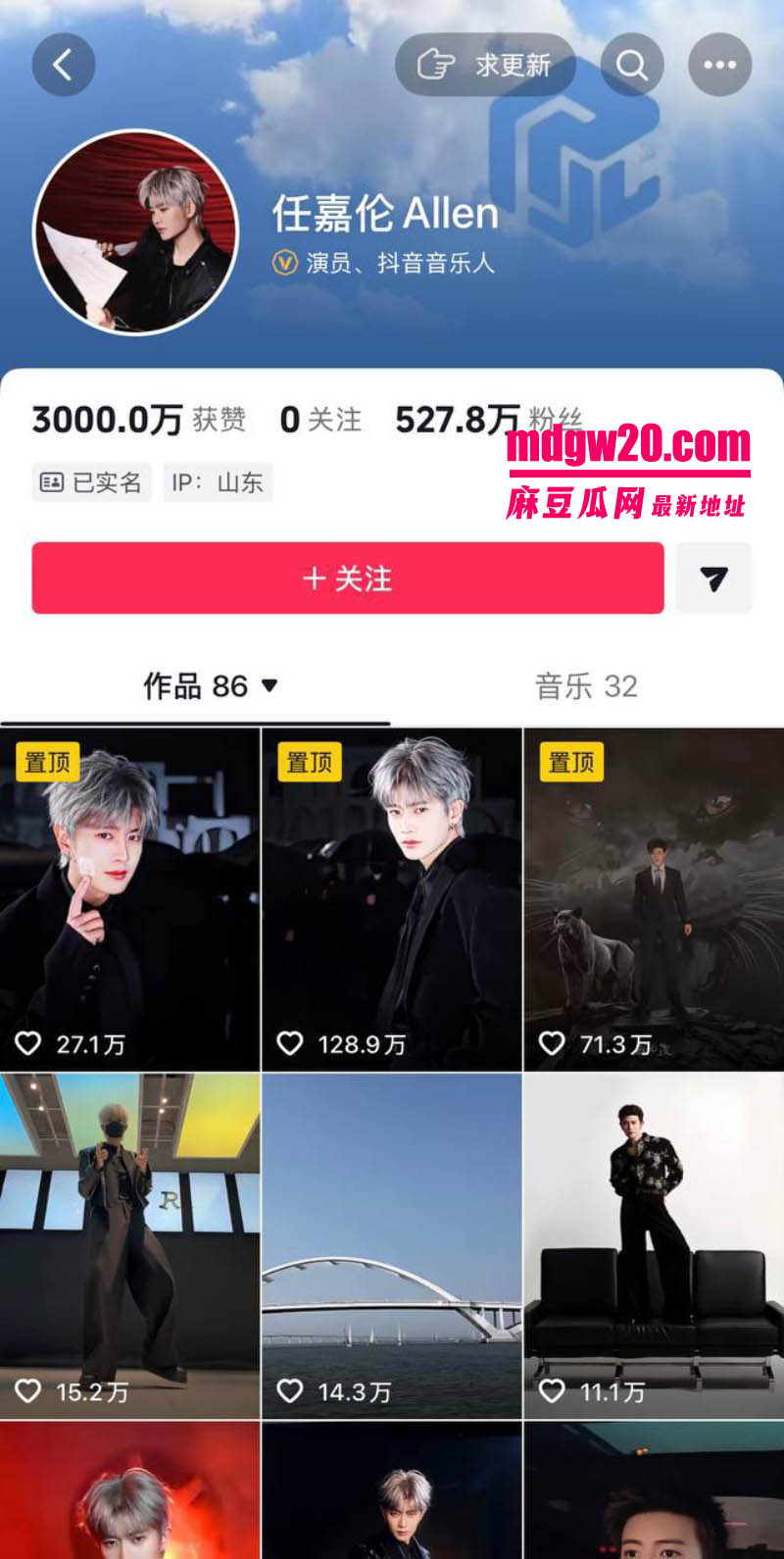View the 527.8万 粉丝 followers list
The width and height of the screenshot is (784, 1559).
point(489,420)
